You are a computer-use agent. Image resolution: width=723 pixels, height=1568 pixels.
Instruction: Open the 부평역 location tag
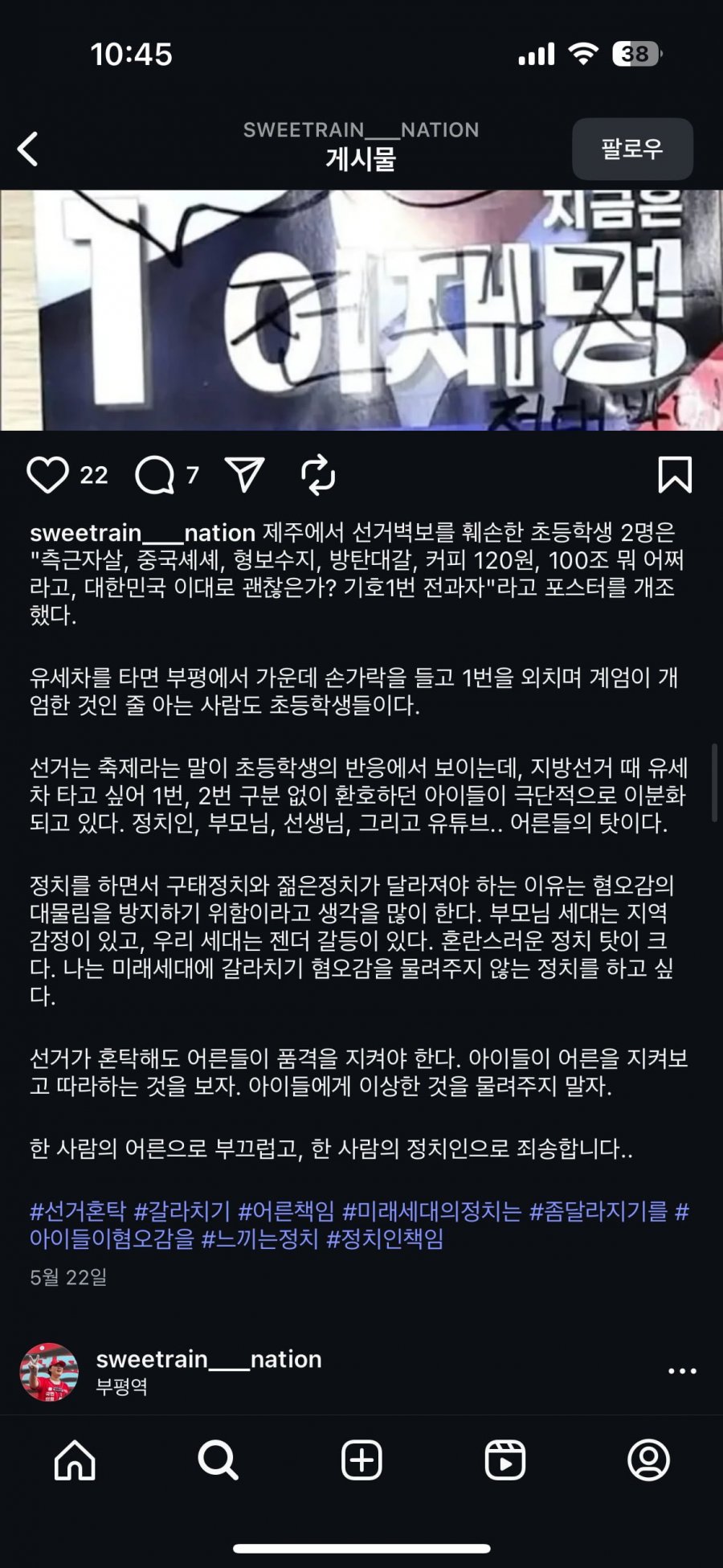pyautogui.click(x=121, y=1386)
